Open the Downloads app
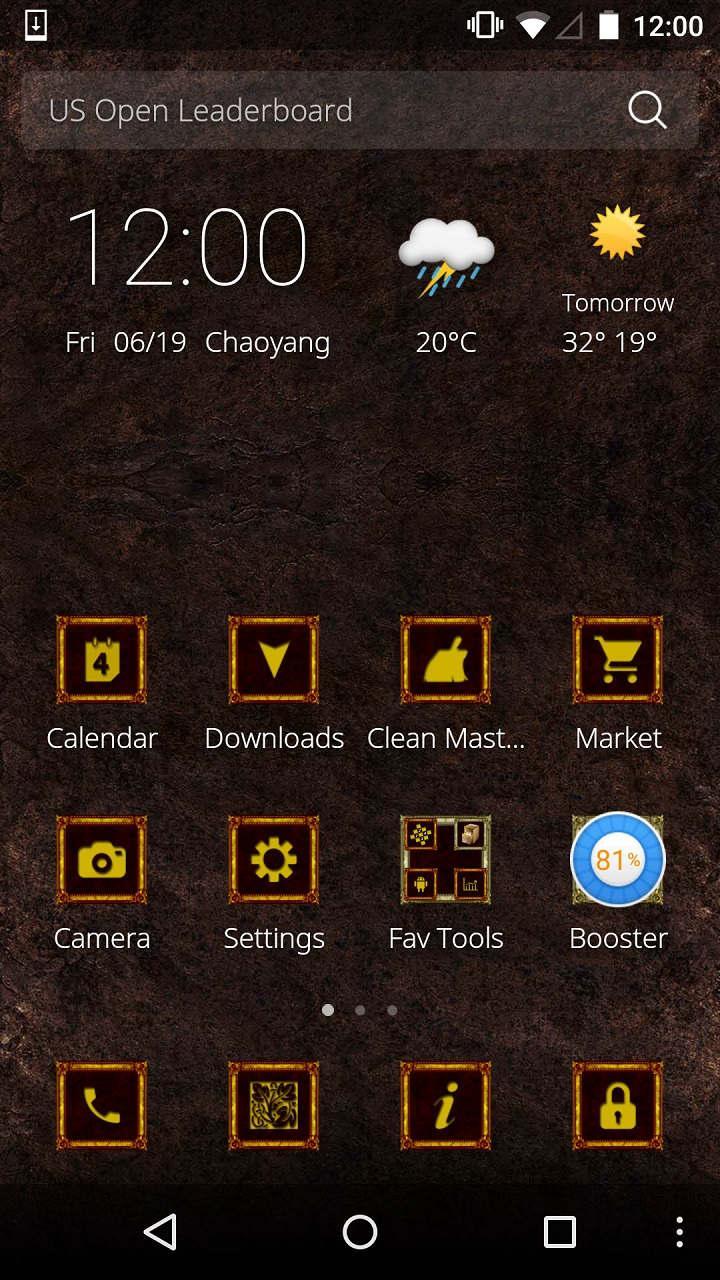The image size is (720, 1280). tap(274, 660)
